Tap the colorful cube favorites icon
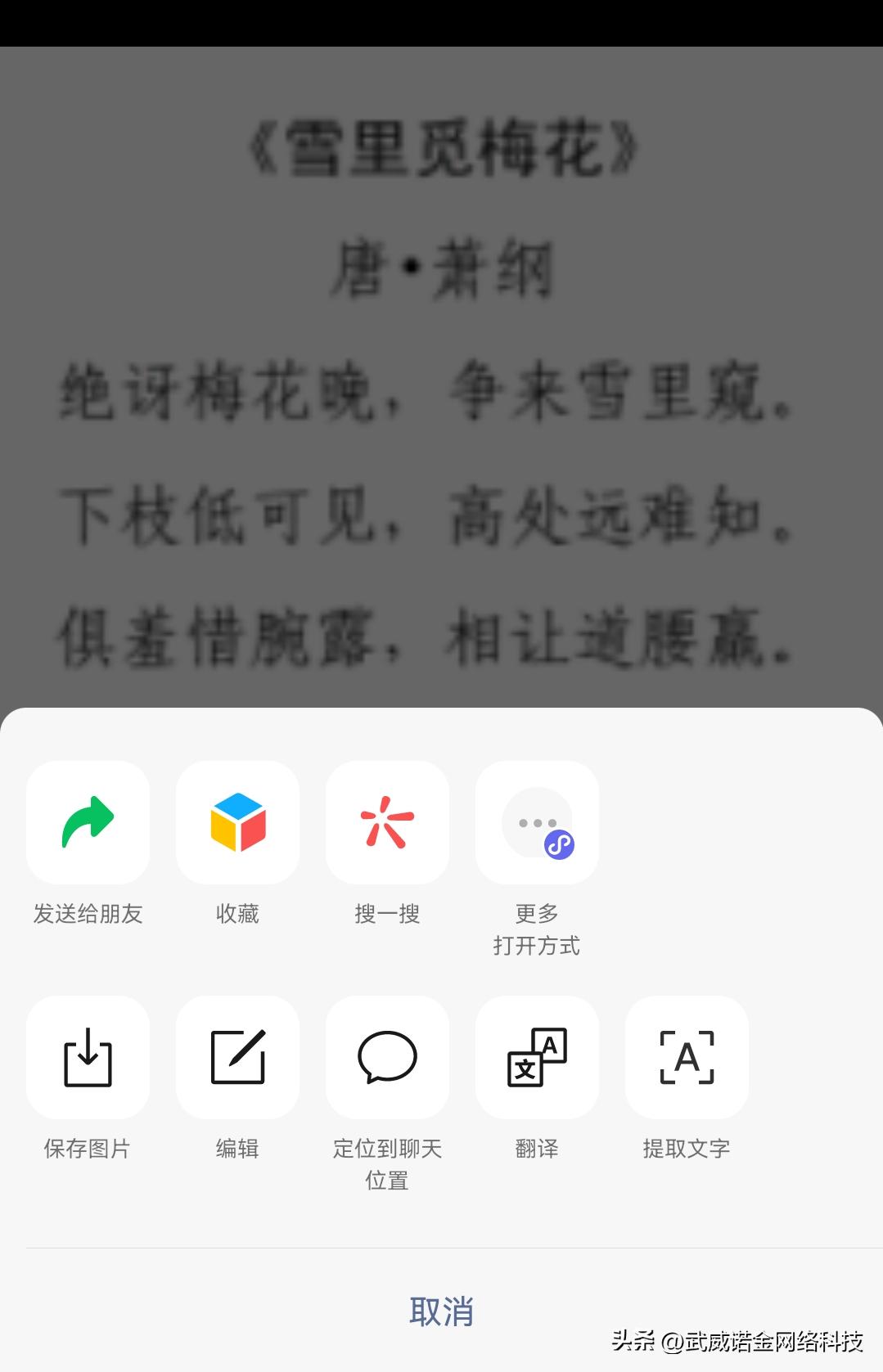 click(237, 822)
